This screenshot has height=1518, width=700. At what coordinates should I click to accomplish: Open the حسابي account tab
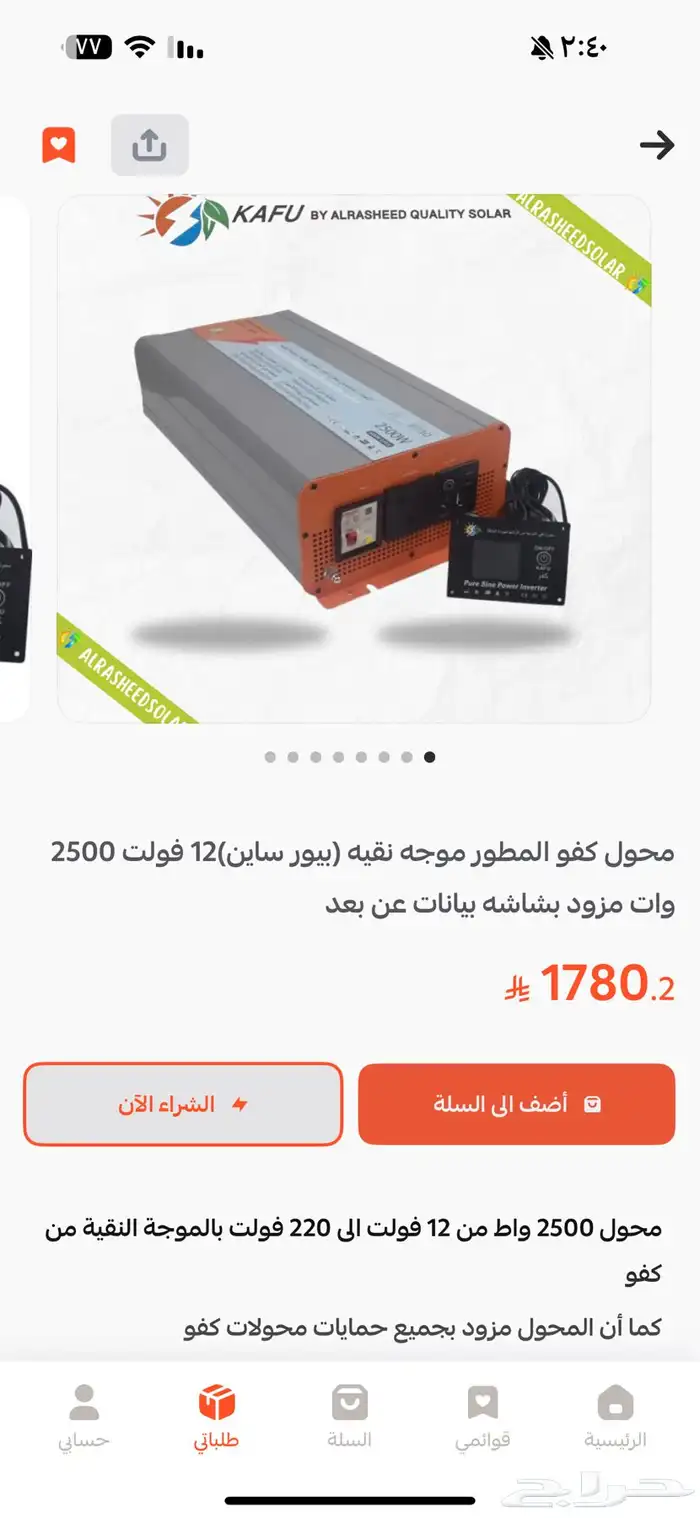coord(84,1416)
